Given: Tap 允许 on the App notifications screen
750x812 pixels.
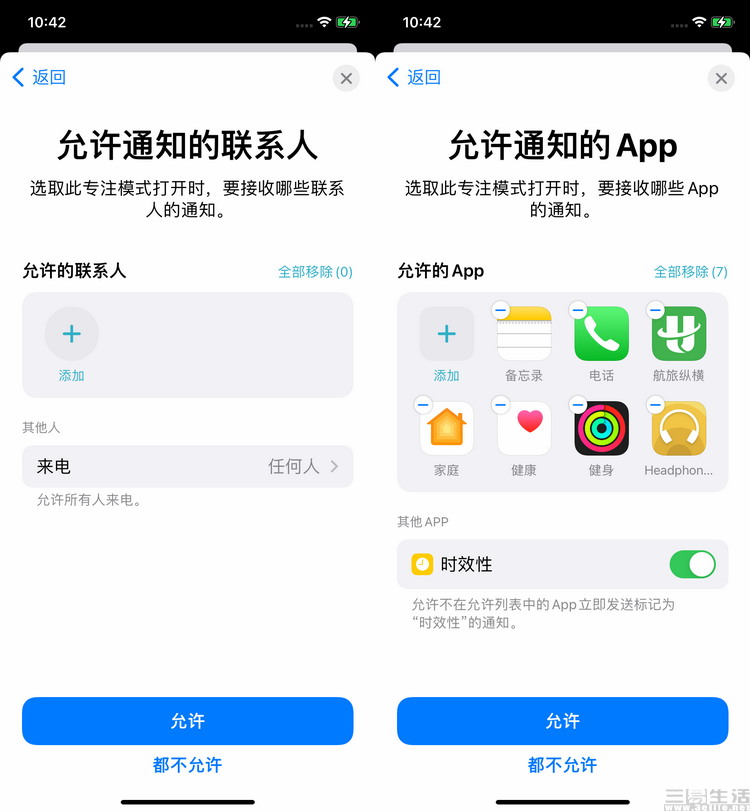Looking at the screenshot, I should [x=562, y=721].
